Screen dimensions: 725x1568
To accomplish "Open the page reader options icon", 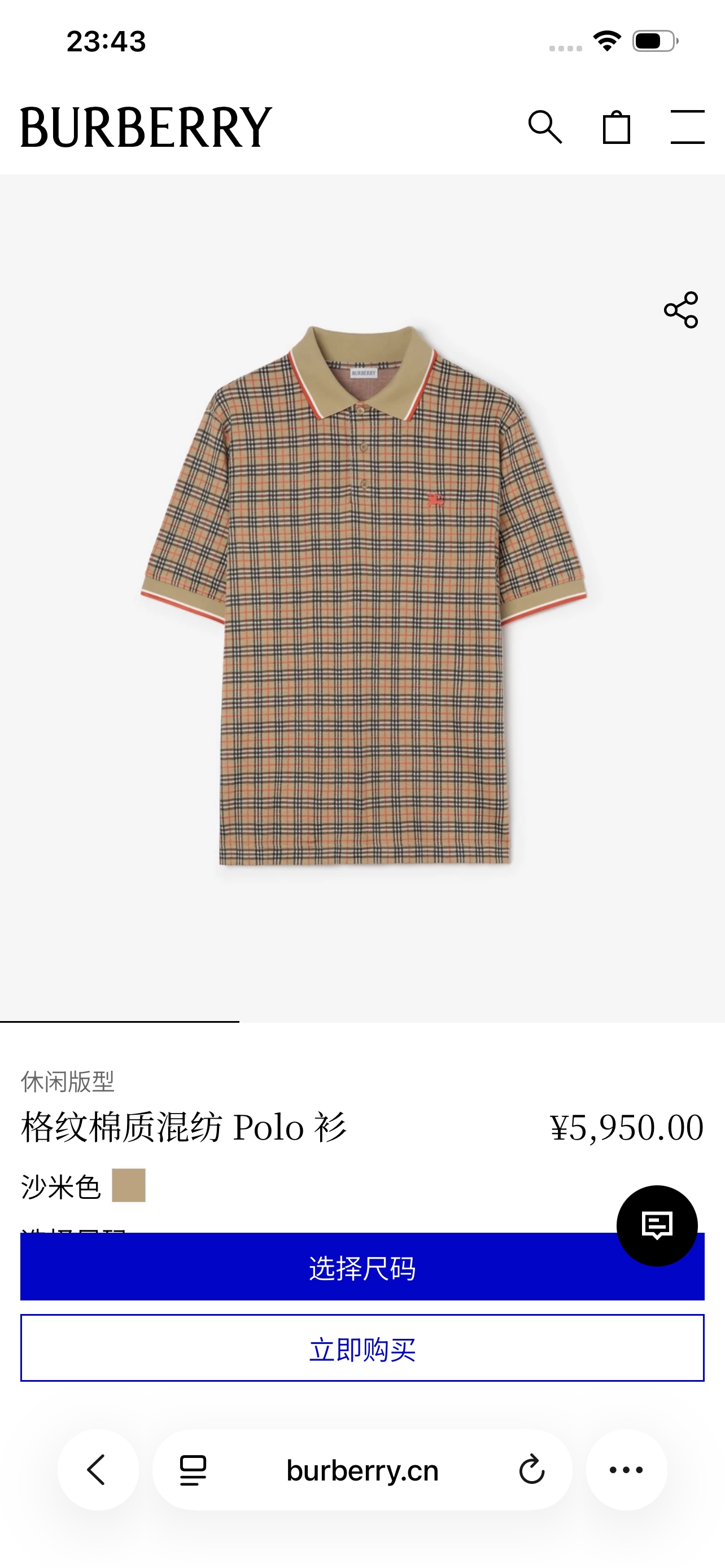I will click(193, 1470).
